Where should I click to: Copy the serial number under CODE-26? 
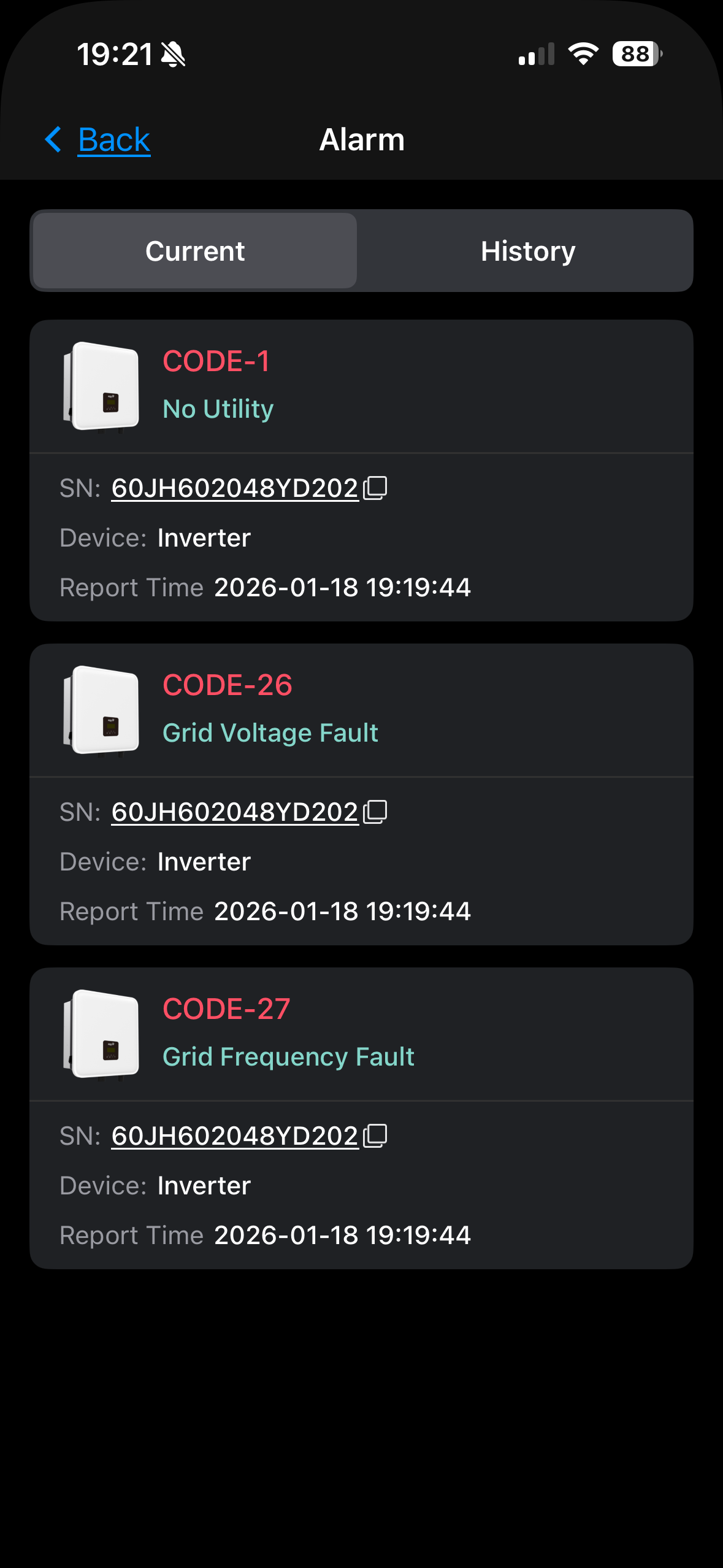pyautogui.click(x=375, y=812)
